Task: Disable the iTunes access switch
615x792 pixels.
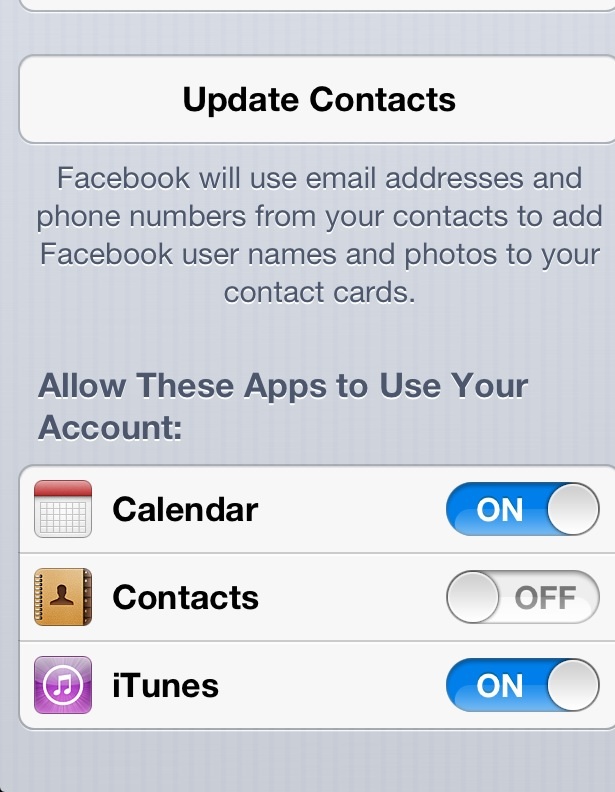Action: click(x=523, y=685)
